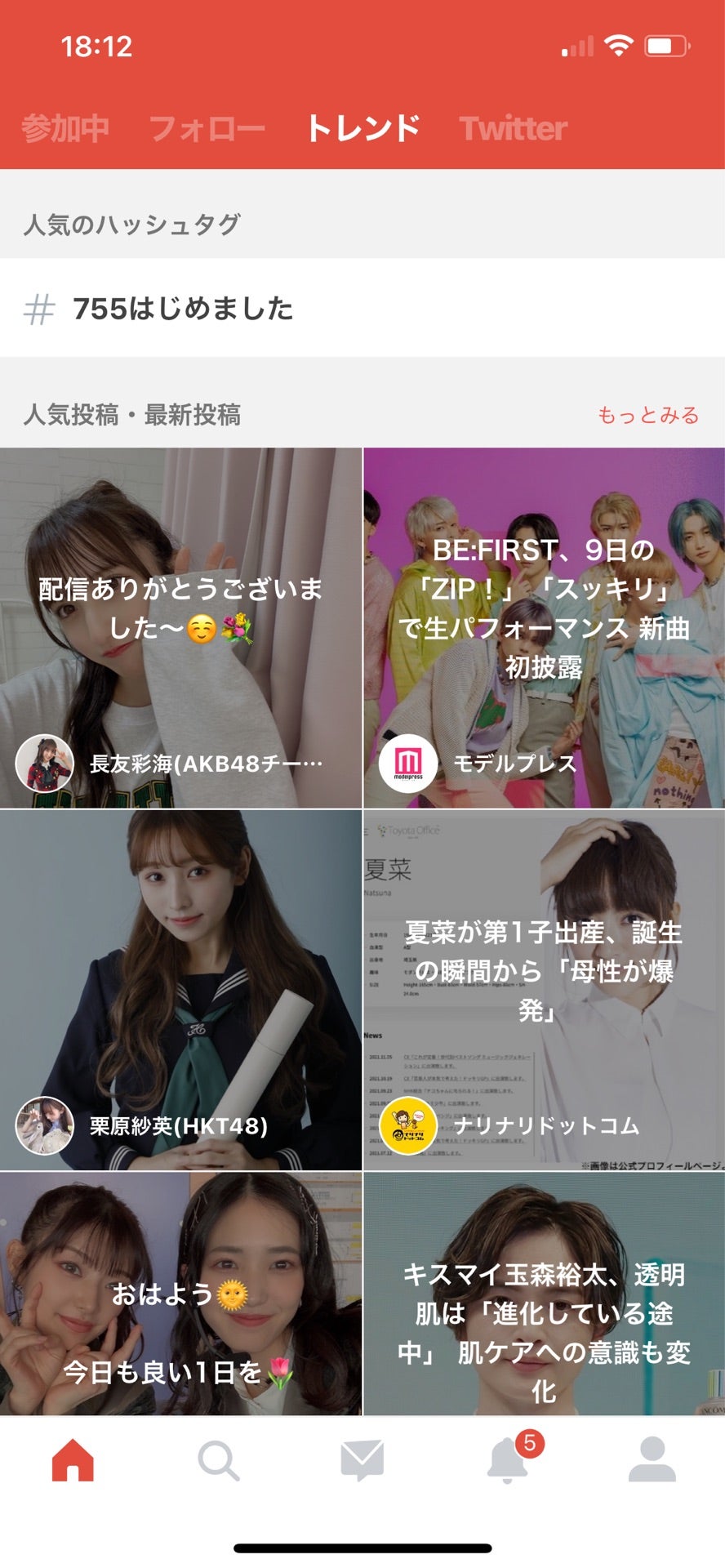The width and height of the screenshot is (725, 1568).
Task: Switch to the フォロー tab
Action: coord(207,128)
